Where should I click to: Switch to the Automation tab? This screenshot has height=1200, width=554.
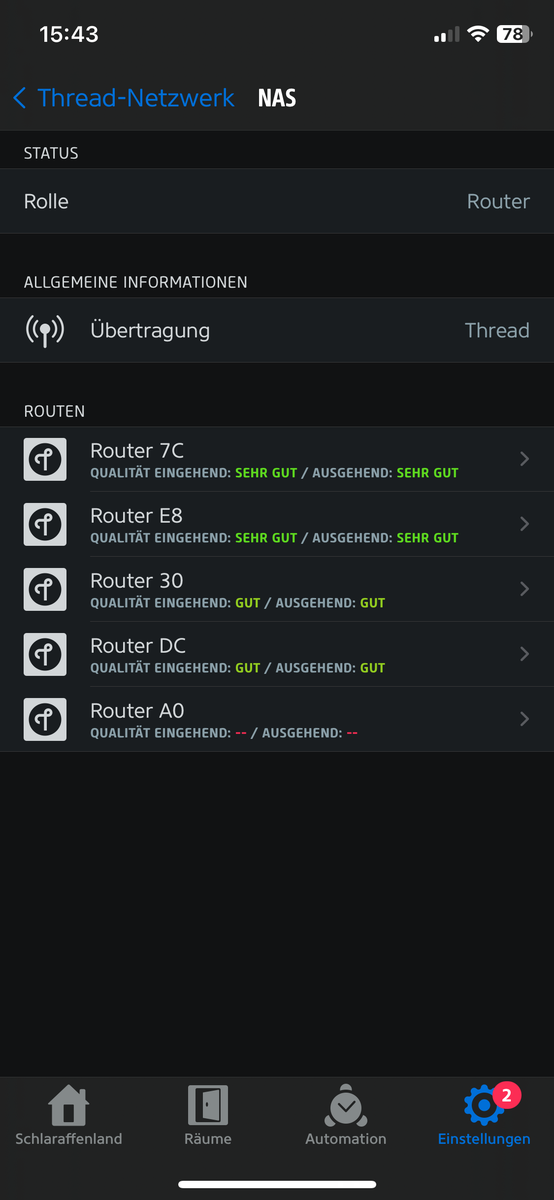(346, 1115)
